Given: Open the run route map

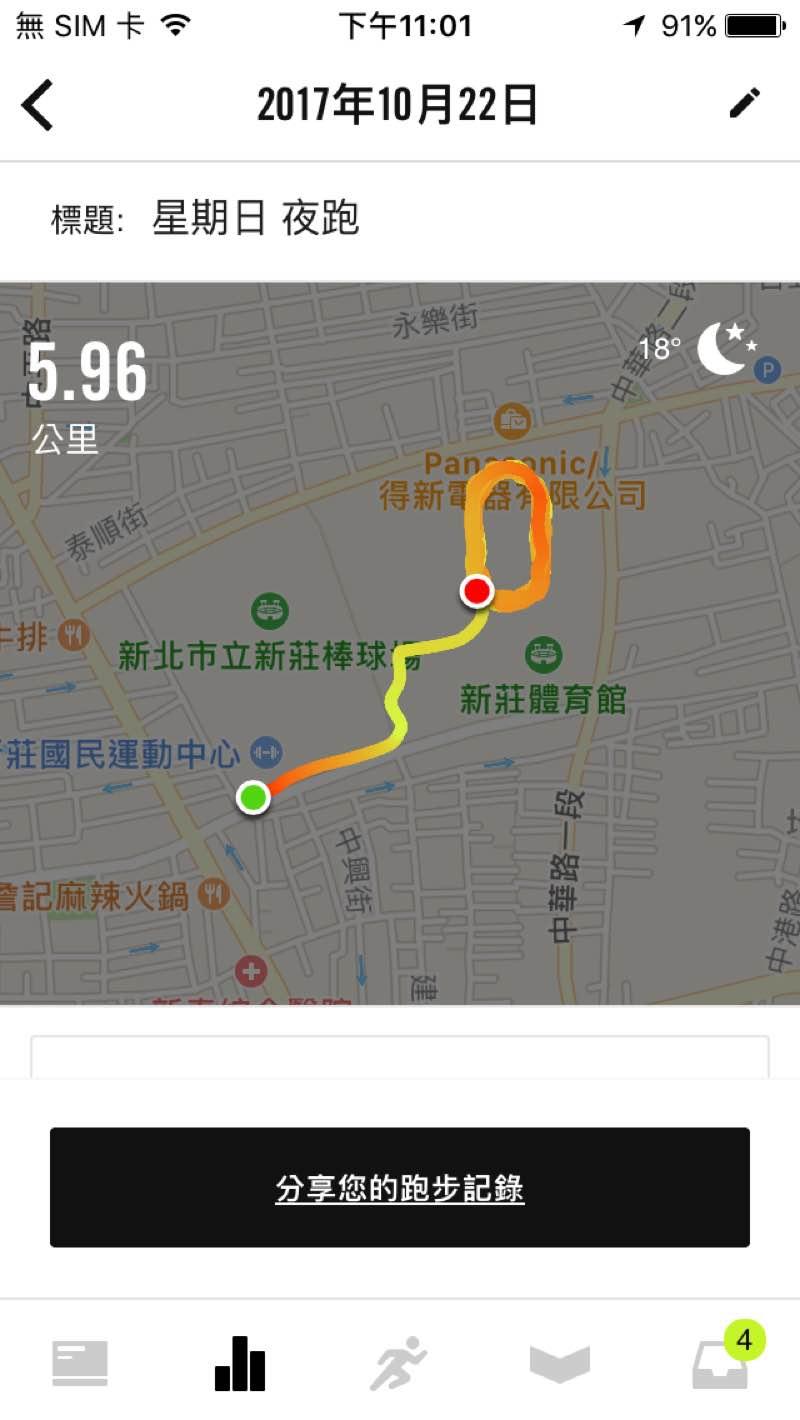Looking at the screenshot, I should pos(400,642).
